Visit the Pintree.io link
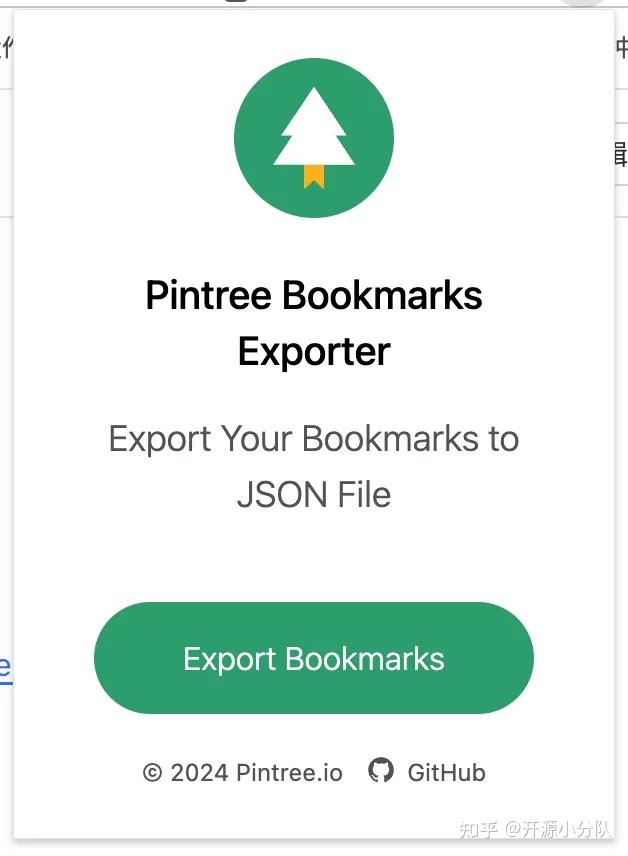 coord(289,772)
